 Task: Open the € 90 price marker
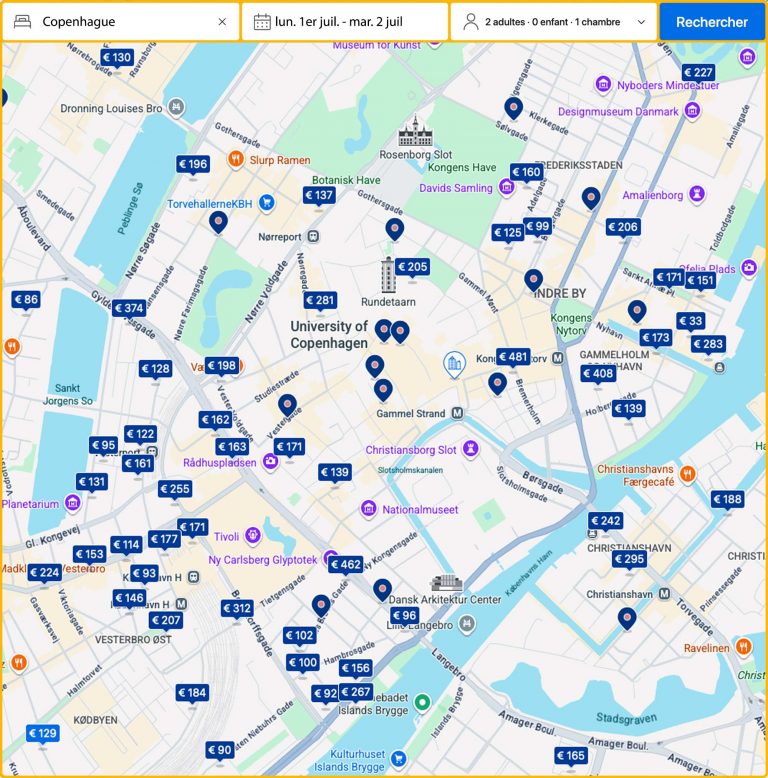pyautogui.click(x=220, y=750)
